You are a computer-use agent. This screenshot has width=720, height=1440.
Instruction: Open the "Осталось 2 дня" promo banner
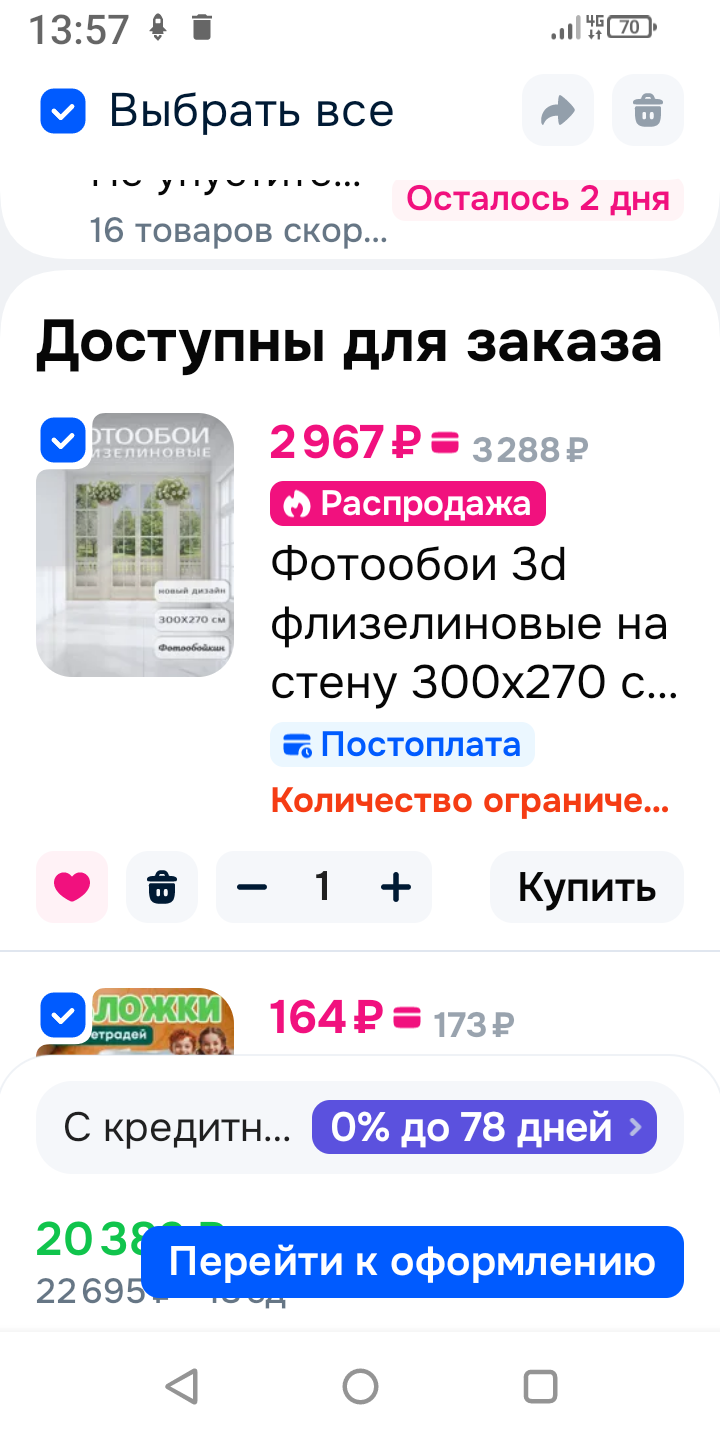click(537, 199)
